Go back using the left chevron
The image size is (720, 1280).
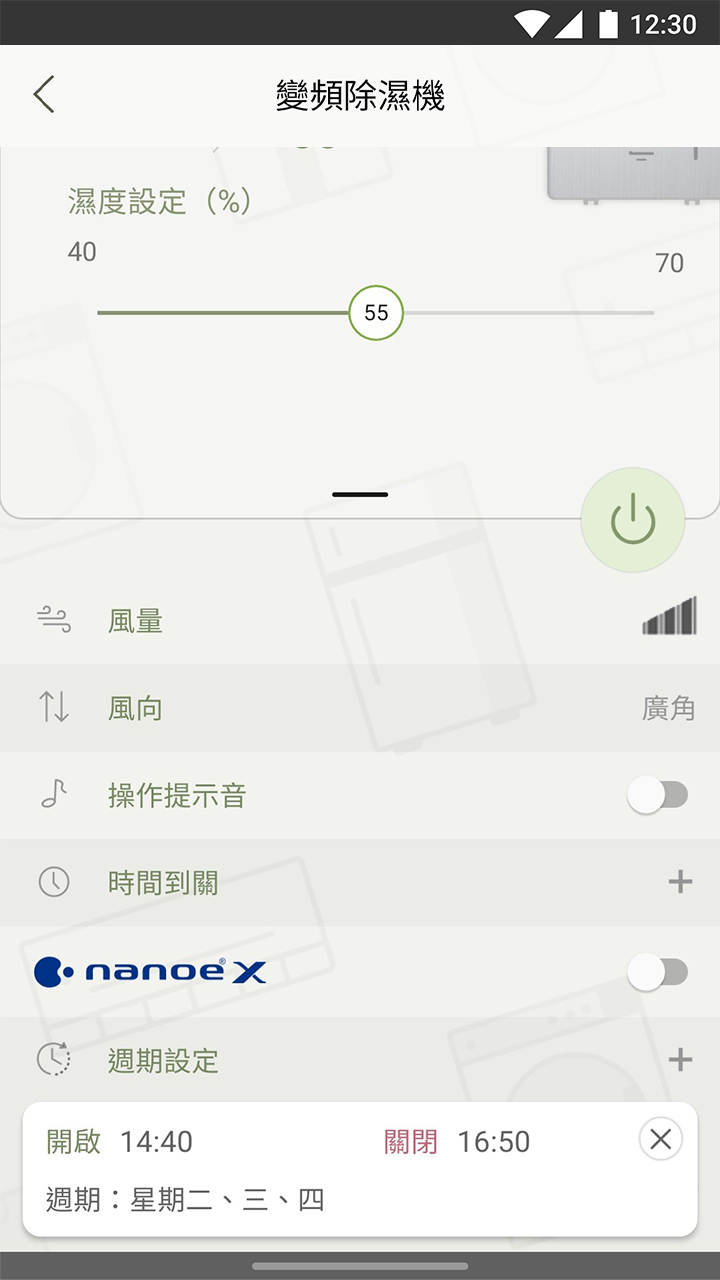(42, 95)
